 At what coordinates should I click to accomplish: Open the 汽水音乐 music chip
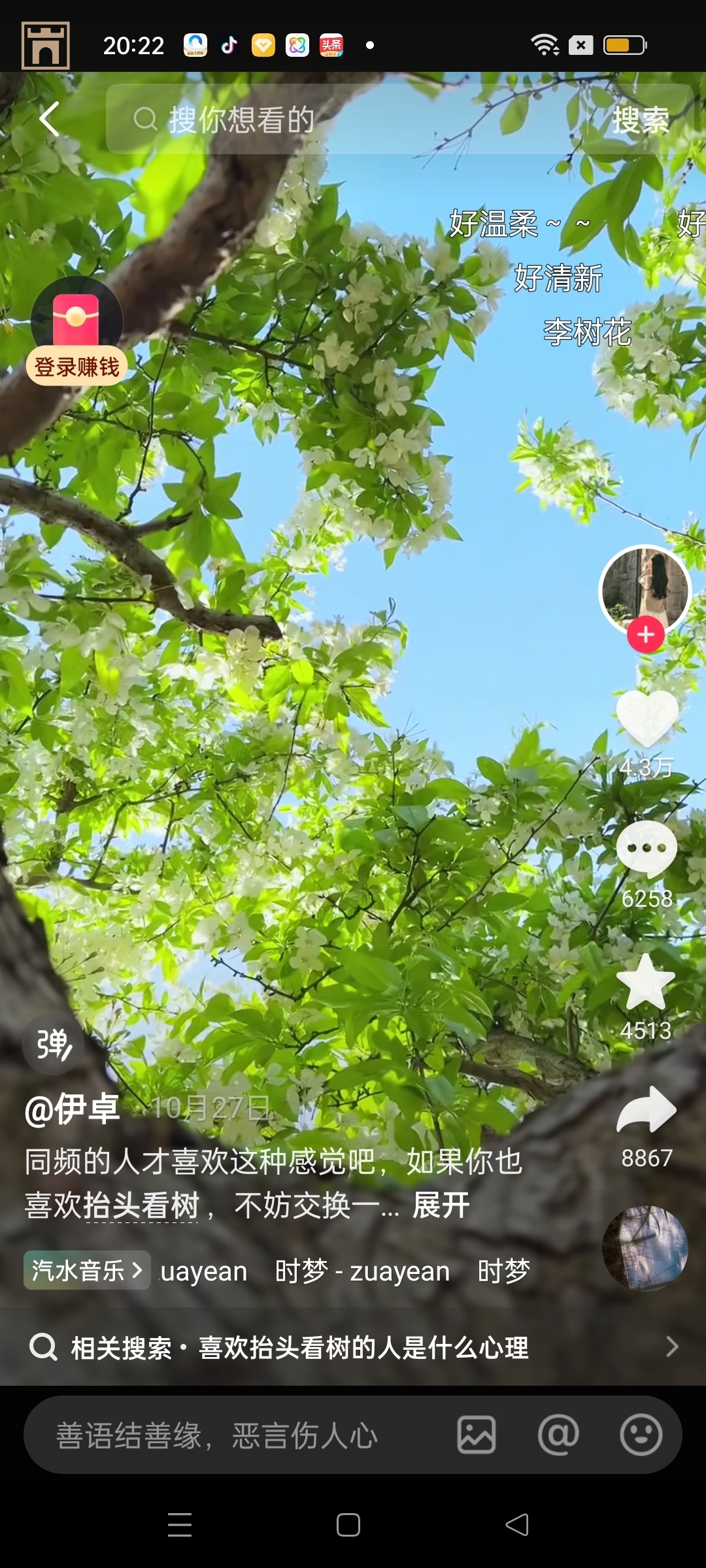[87, 1270]
